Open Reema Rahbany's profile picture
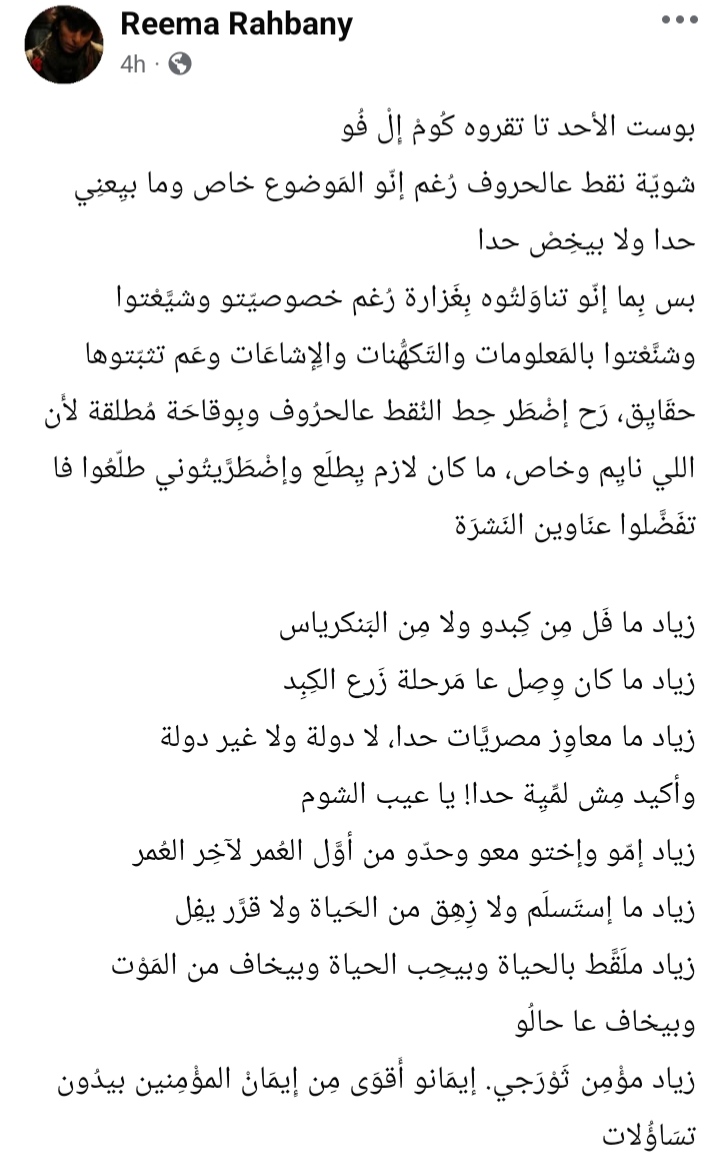This screenshot has width=720, height=1154. [x=64, y=44]
